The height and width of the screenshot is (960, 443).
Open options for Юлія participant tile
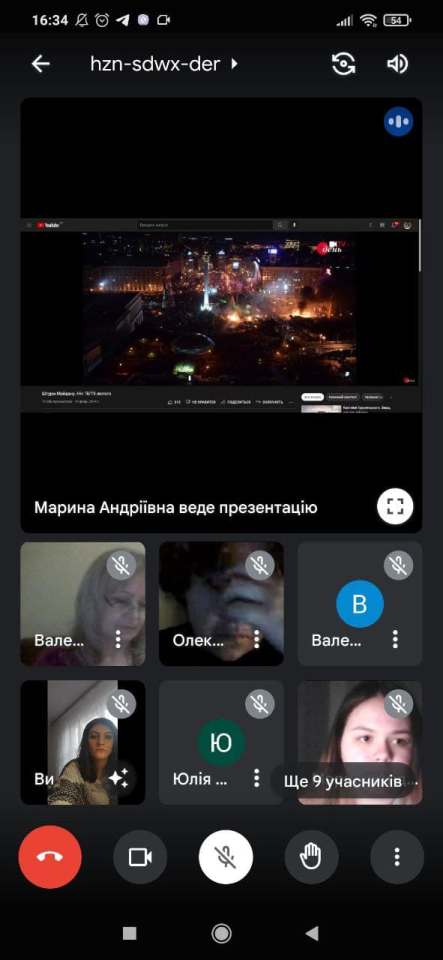256,778
